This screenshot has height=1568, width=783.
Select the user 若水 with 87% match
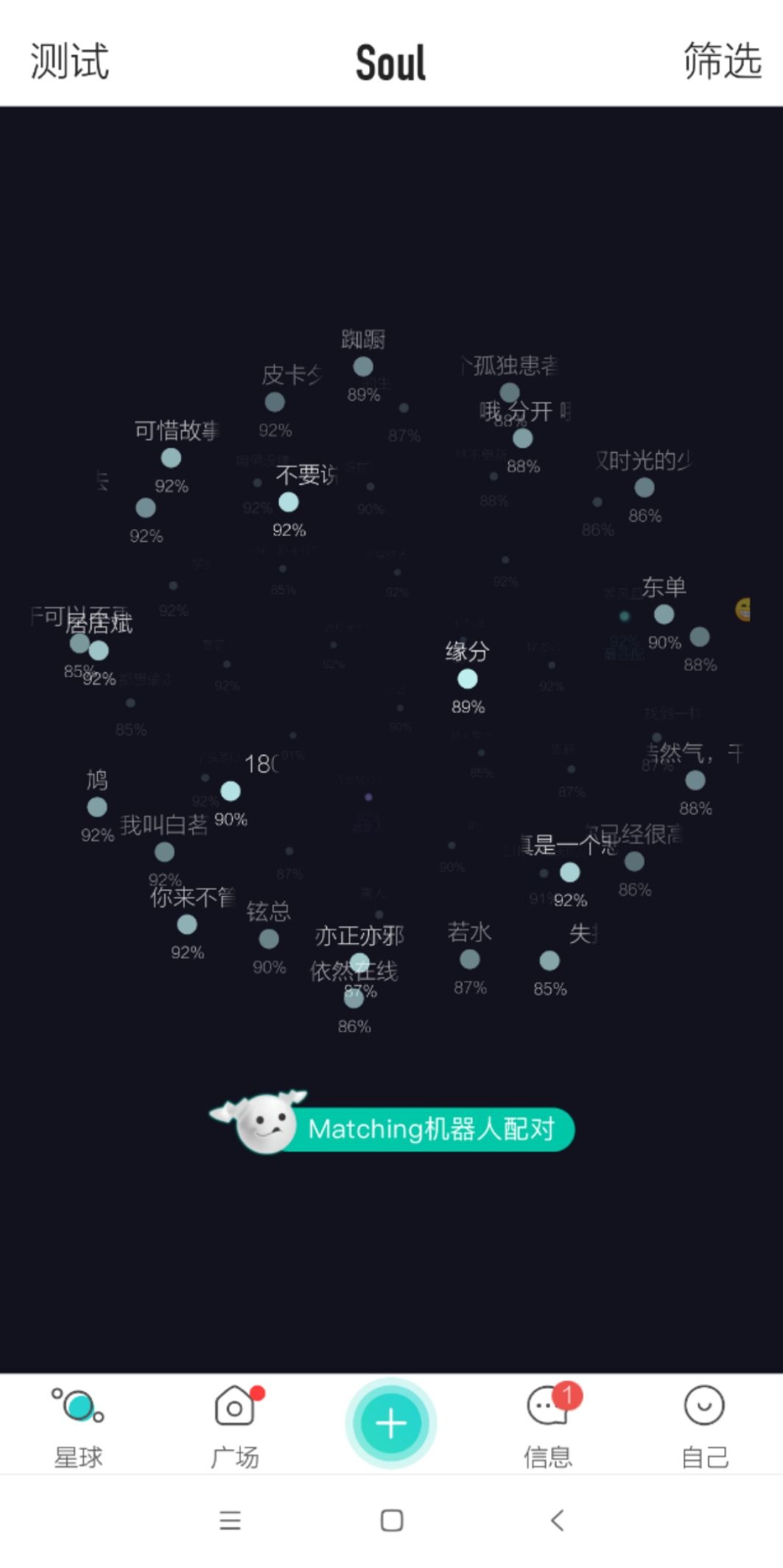469,959
